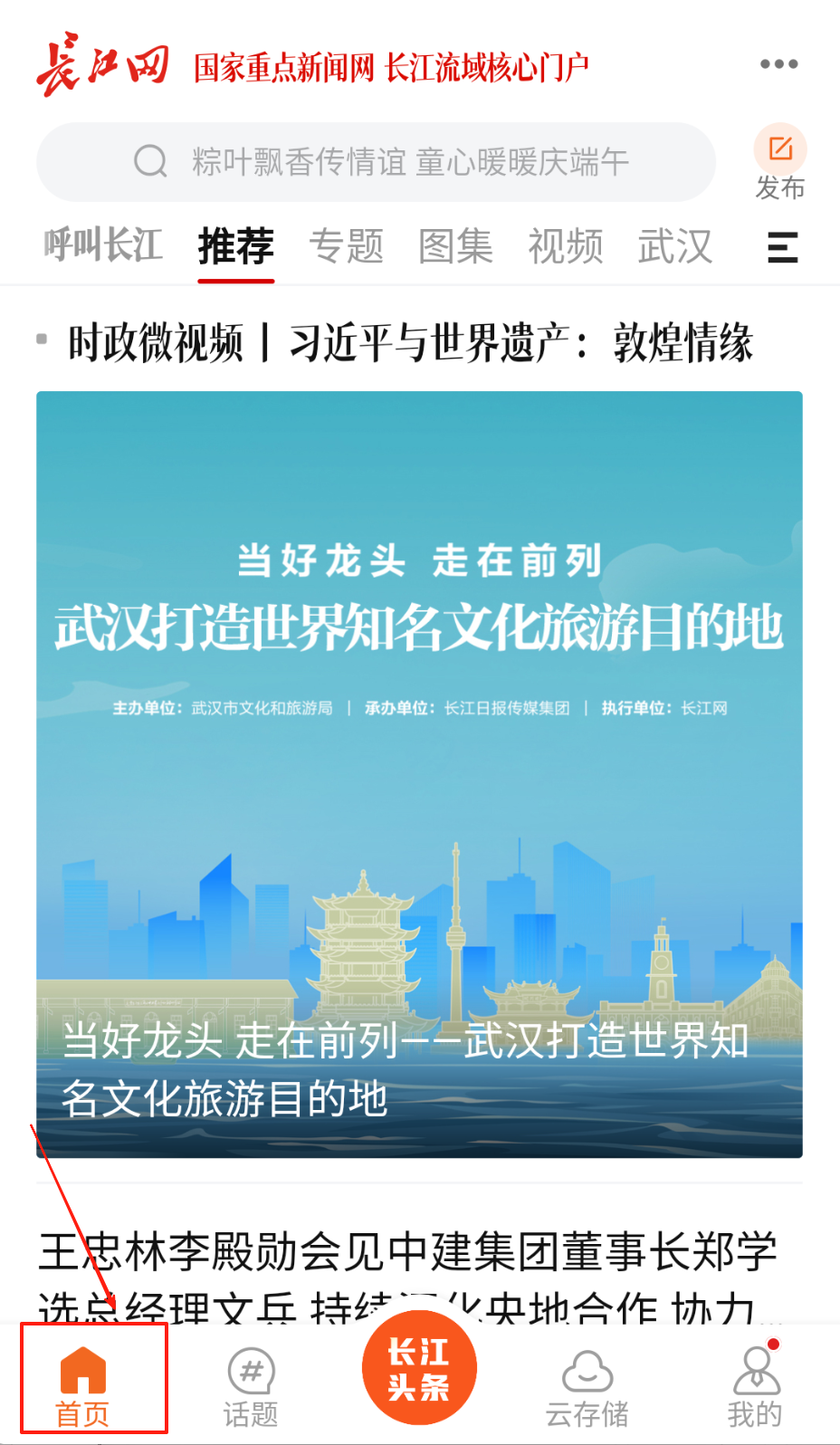Screen dimensions: 840x1445
Task: Expand the channel list menu icon
Action: [782, 247]
